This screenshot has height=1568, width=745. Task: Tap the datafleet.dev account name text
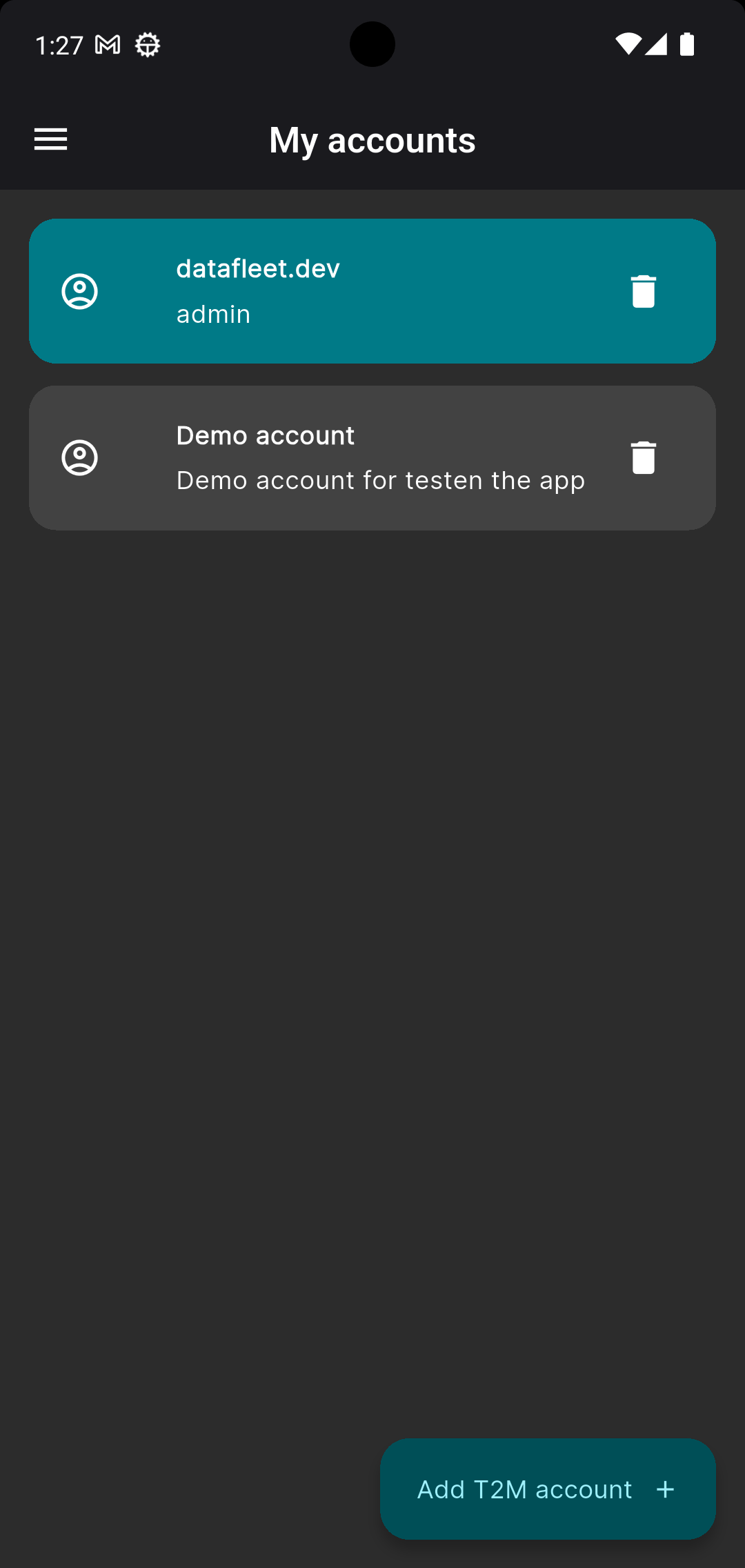(257, 268)
